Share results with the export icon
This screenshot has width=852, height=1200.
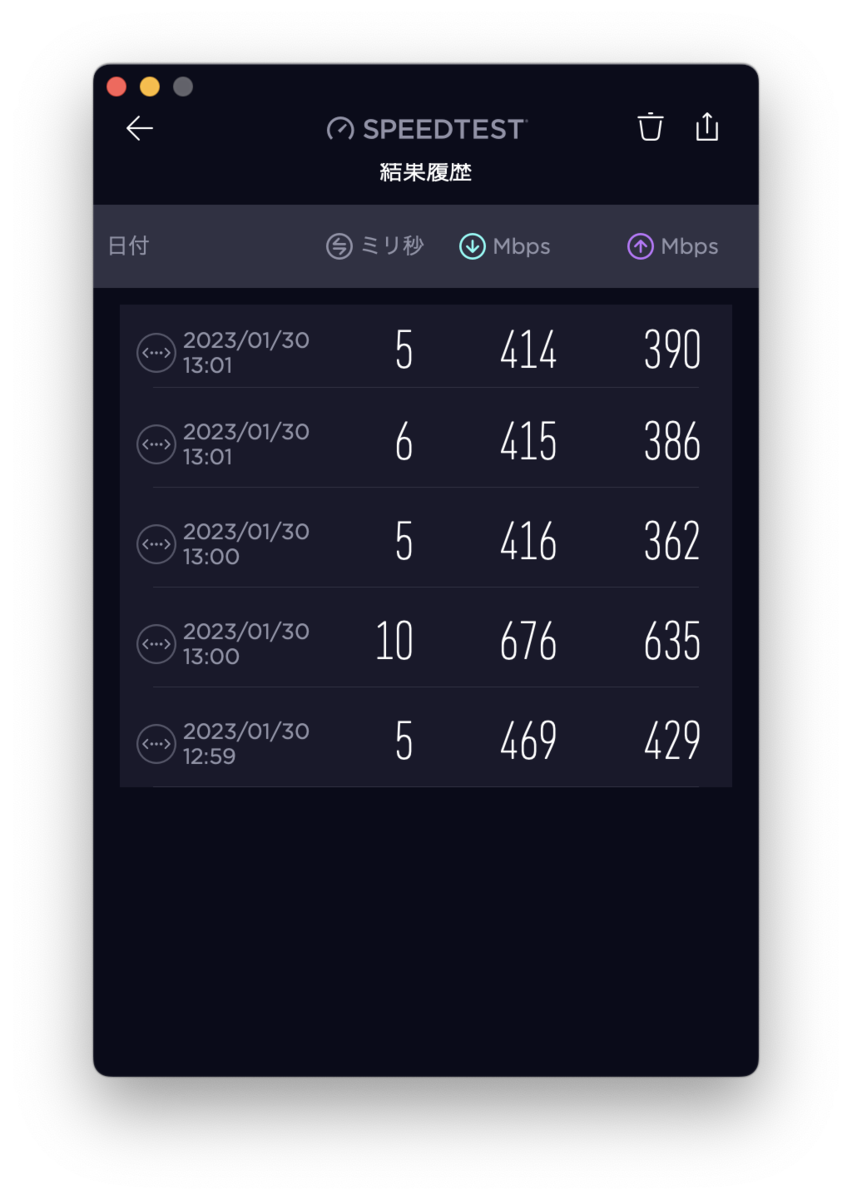(707, 127)
